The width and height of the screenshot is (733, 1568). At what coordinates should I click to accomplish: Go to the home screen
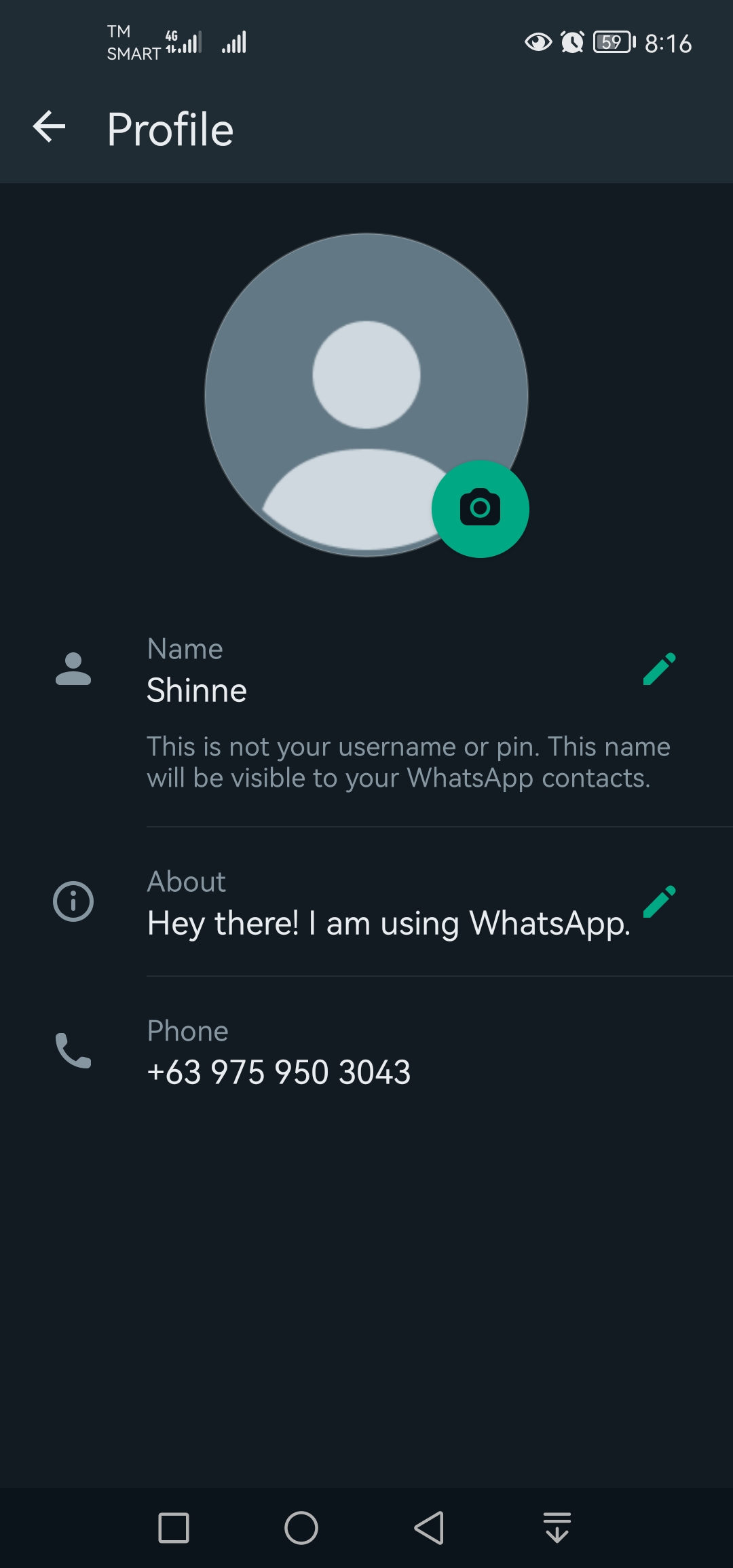pyautogui.click(x=301, y=1528)
